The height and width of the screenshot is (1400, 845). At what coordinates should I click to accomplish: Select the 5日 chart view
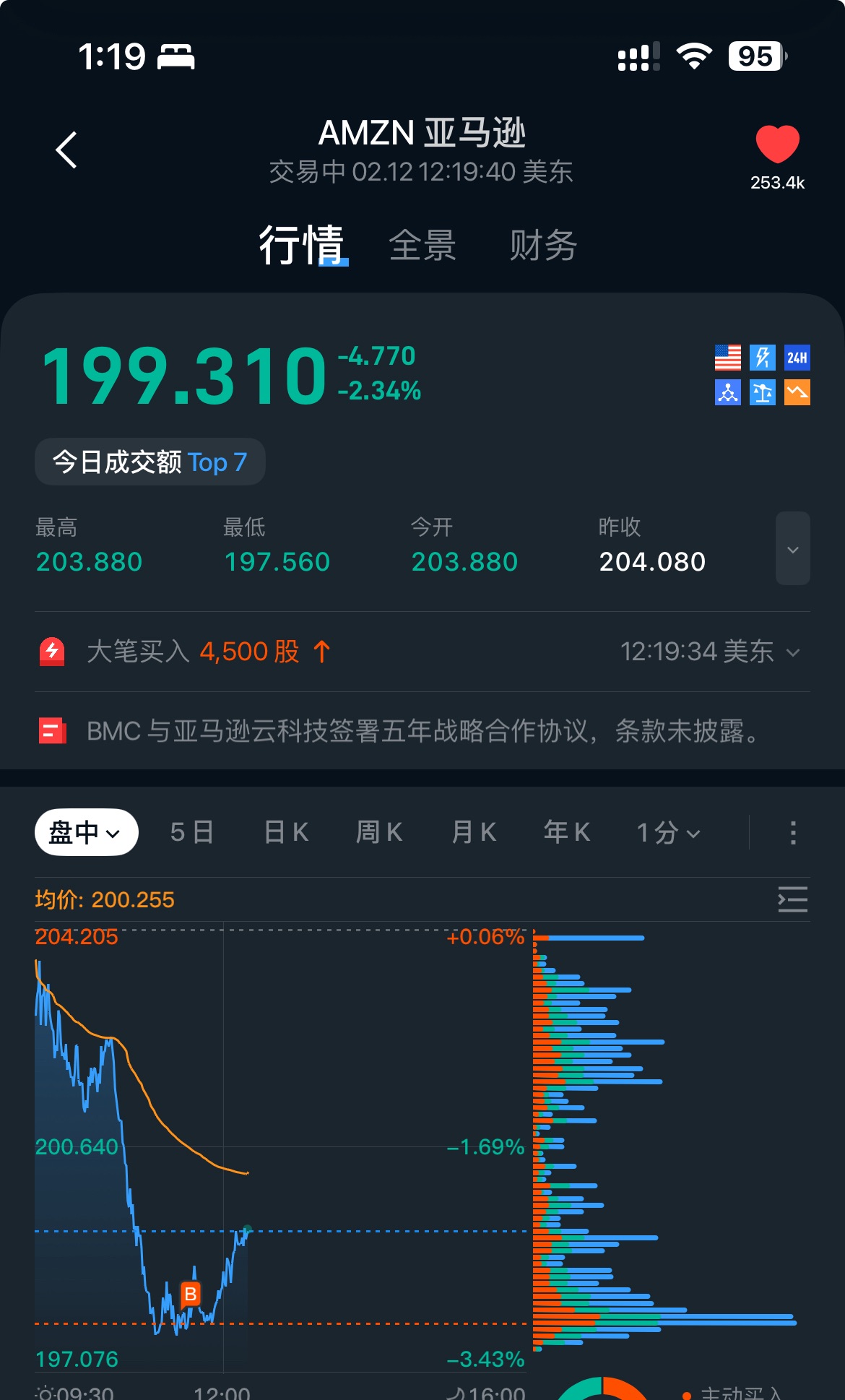(192, 832)
